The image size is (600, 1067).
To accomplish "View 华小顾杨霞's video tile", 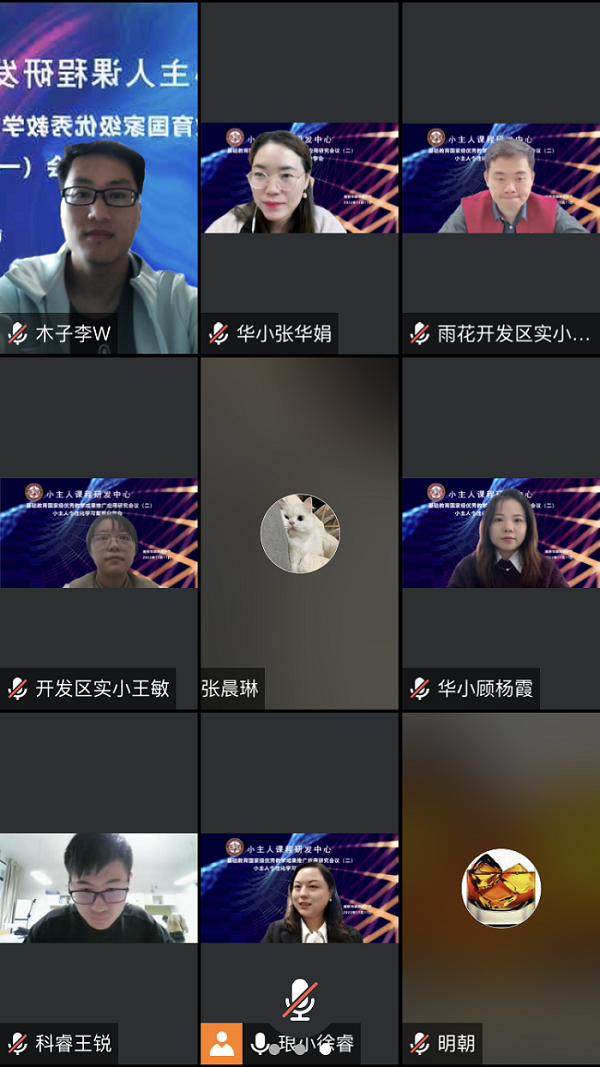I will 500,533.
